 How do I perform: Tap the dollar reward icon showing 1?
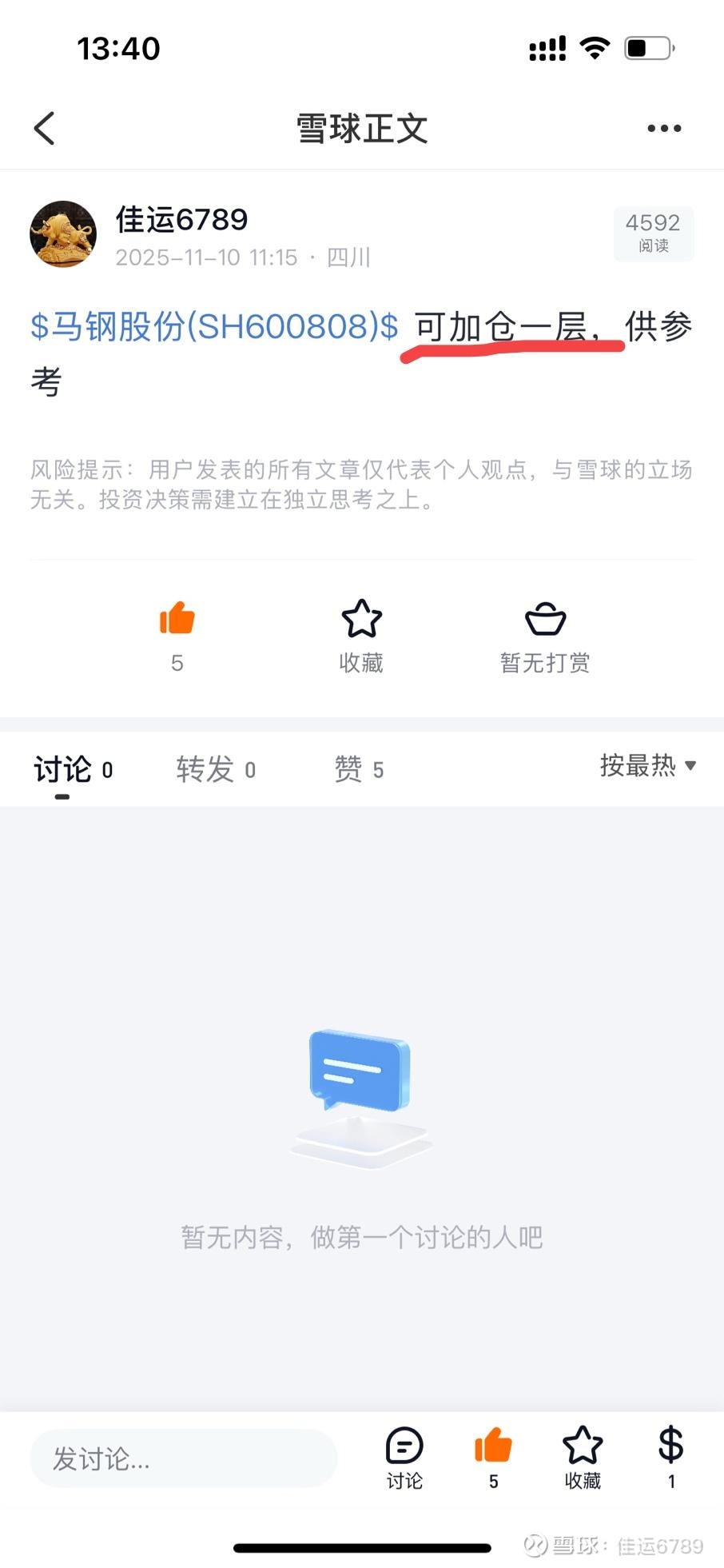(670, 1447)
